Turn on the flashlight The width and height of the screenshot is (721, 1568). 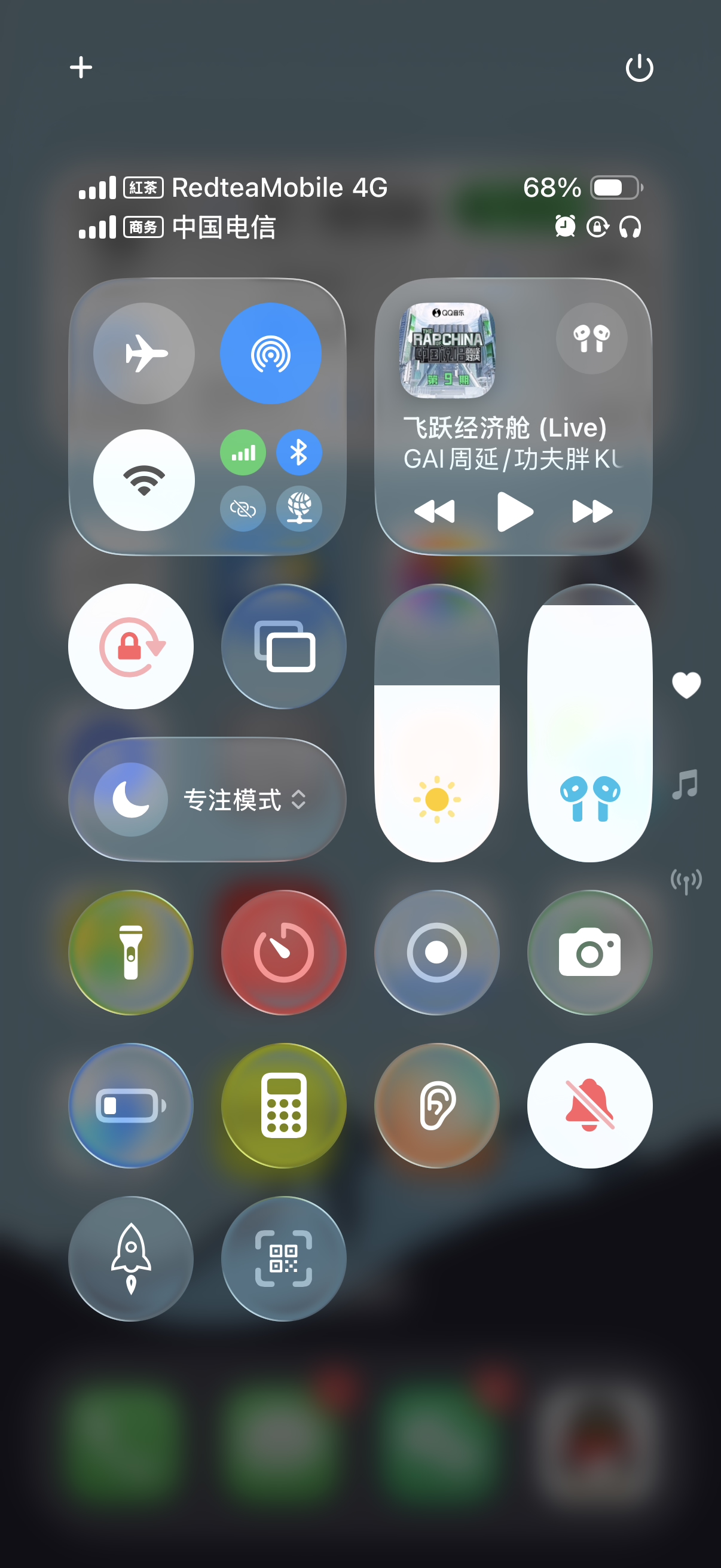tap(131, 953)
